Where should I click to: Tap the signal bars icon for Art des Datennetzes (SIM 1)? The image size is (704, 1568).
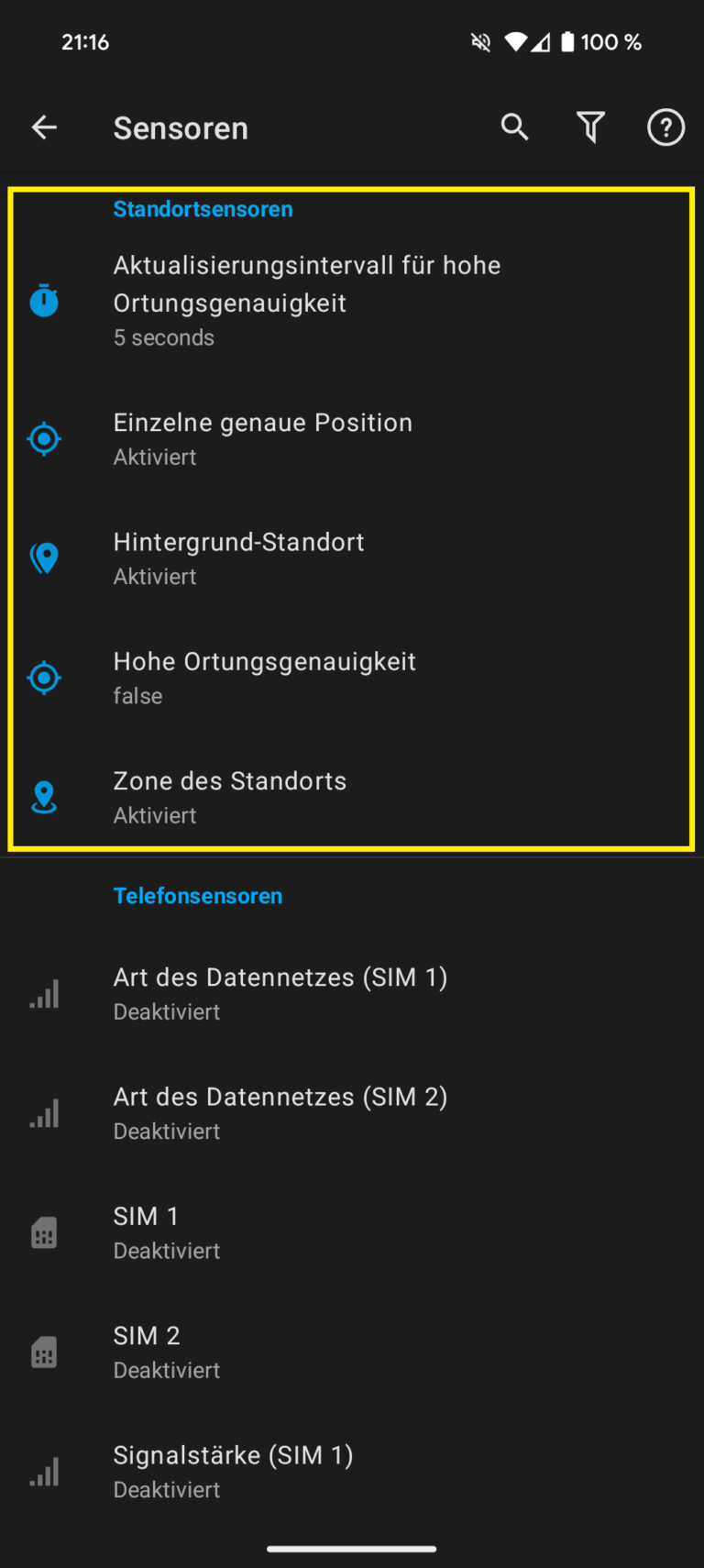pos(44,993)
